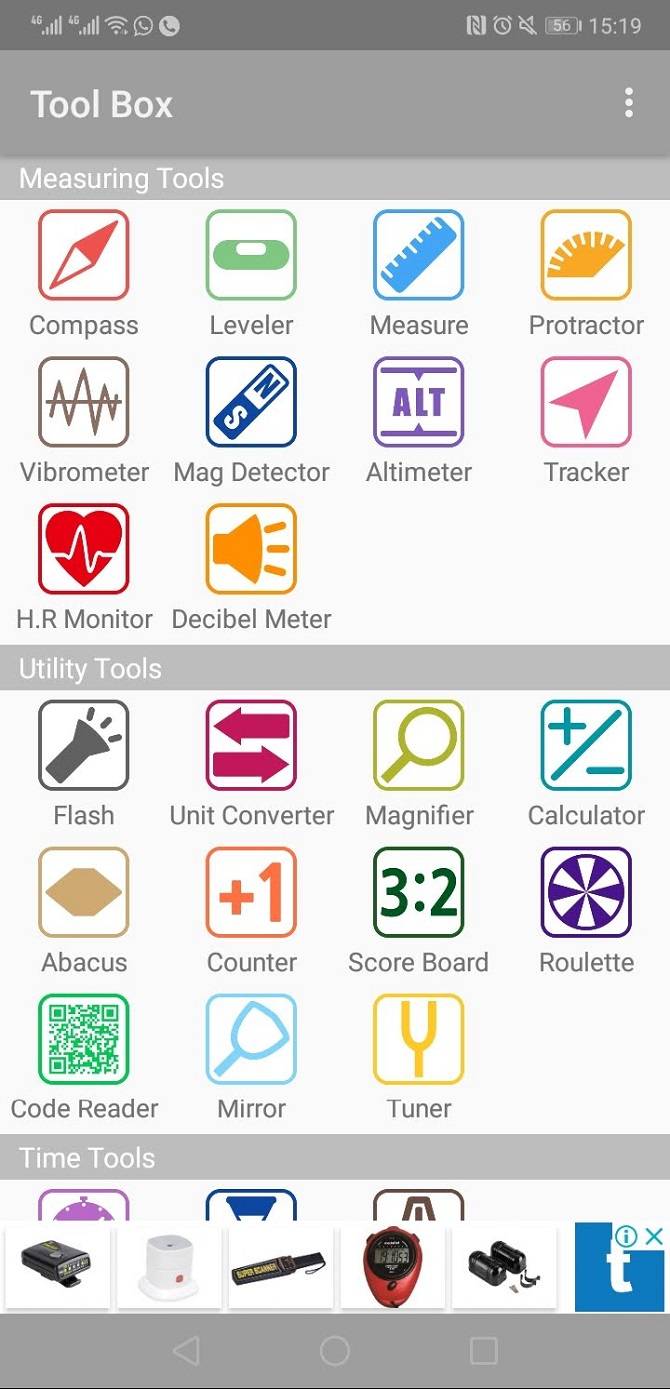Open the H.R Monitor
Image resolution: width=670 pixels, height=1389 pixels.
click(x=84, y=549)
